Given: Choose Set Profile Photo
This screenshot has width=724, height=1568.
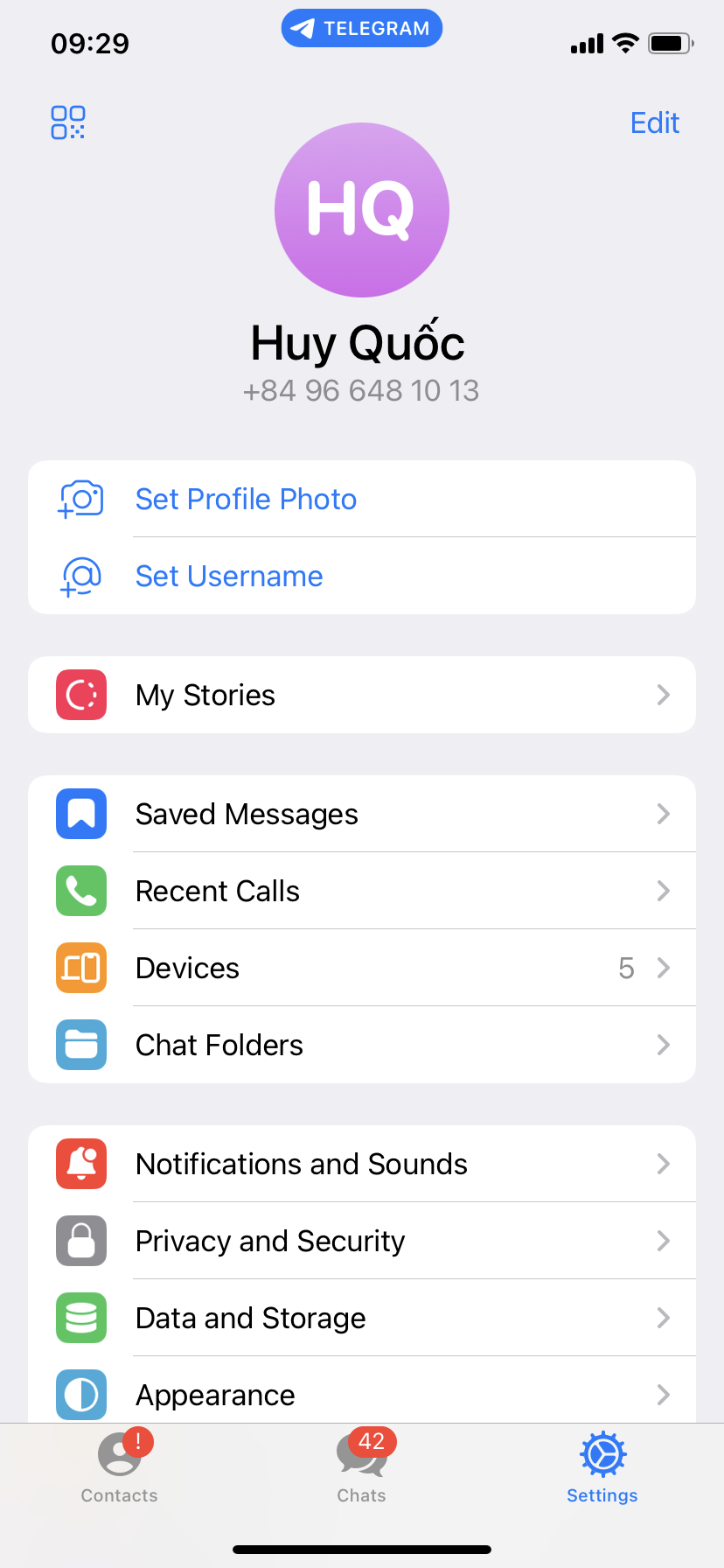Looking at the screenshot, I should 246,499.
